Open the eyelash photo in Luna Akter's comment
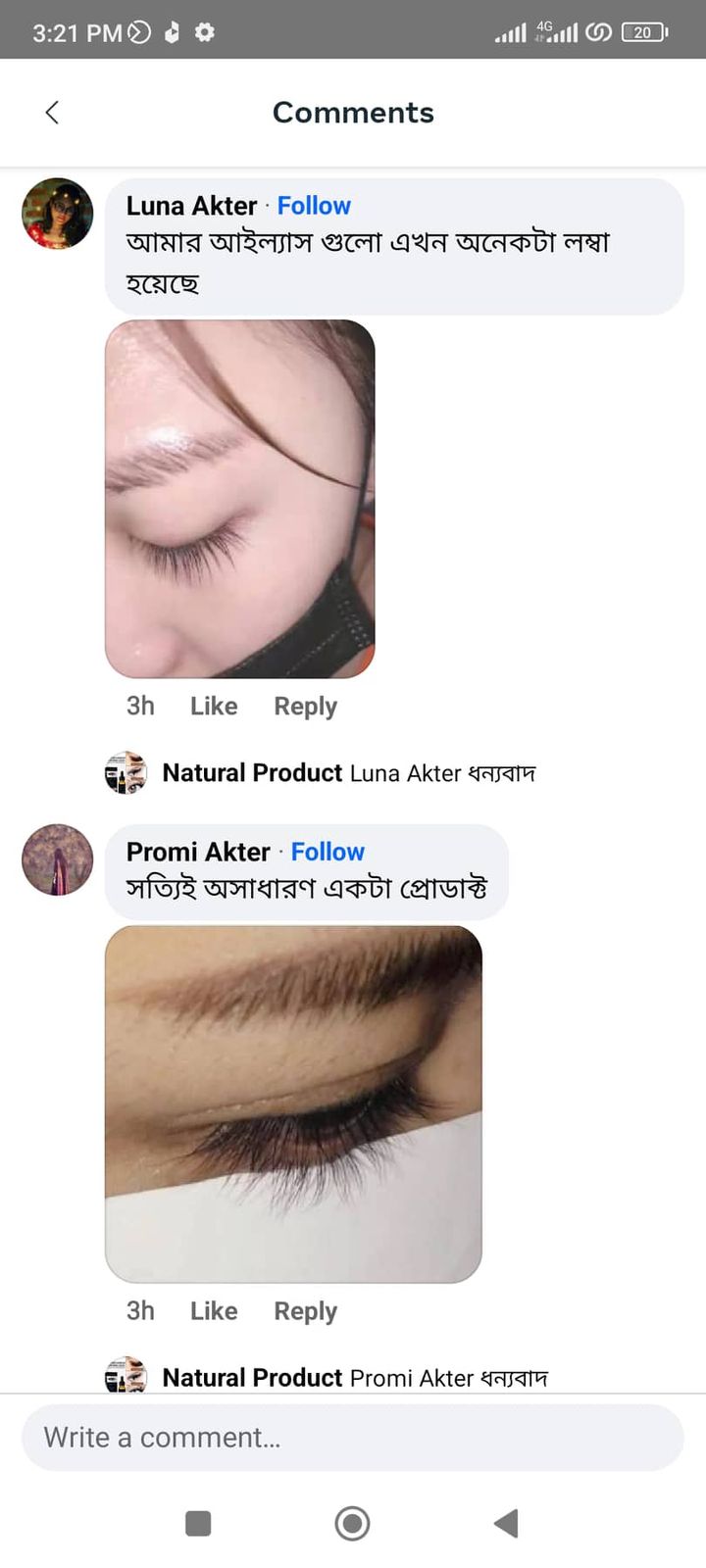 (239, 499)
